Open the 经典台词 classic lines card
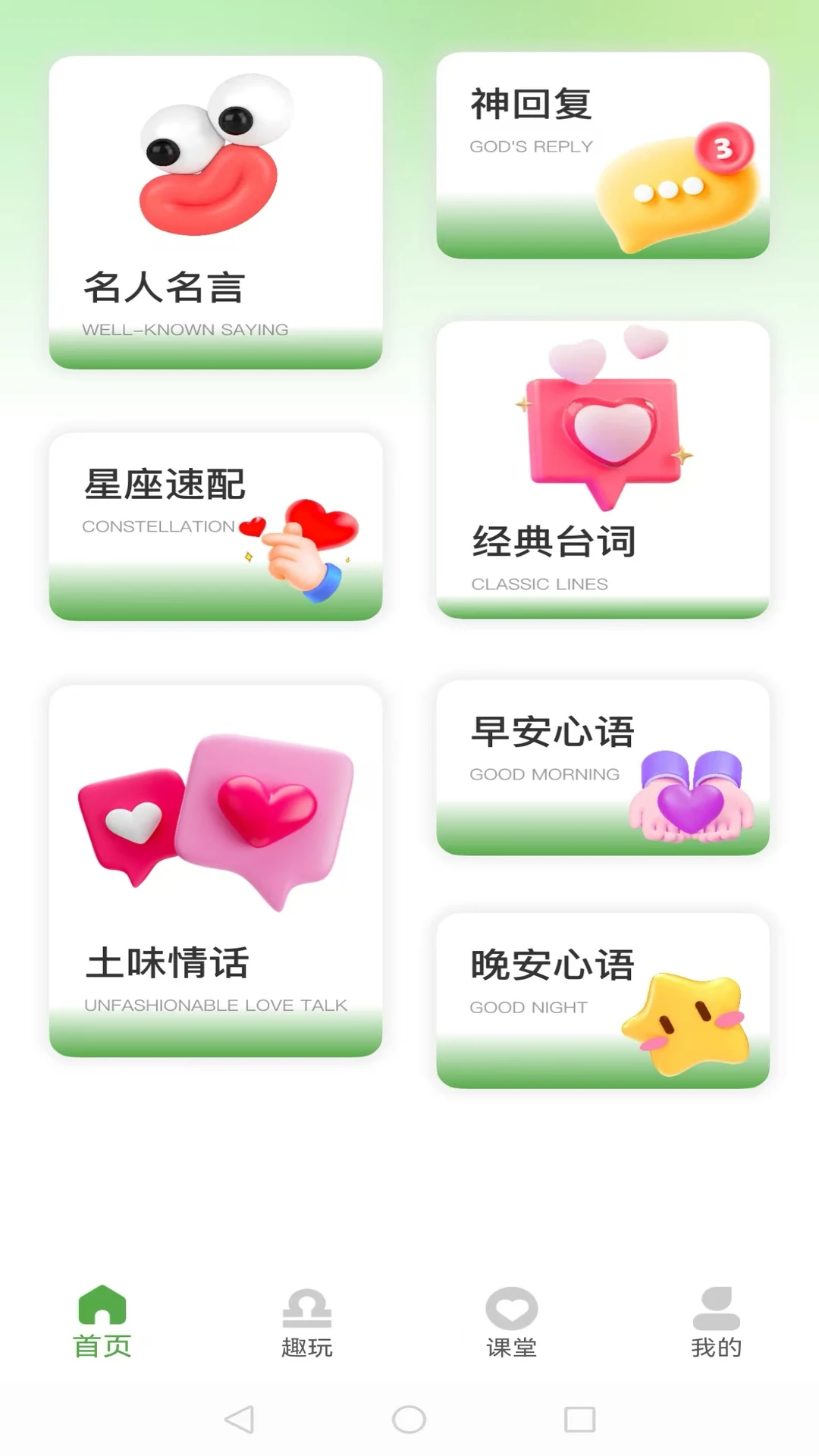 point(603,469)
